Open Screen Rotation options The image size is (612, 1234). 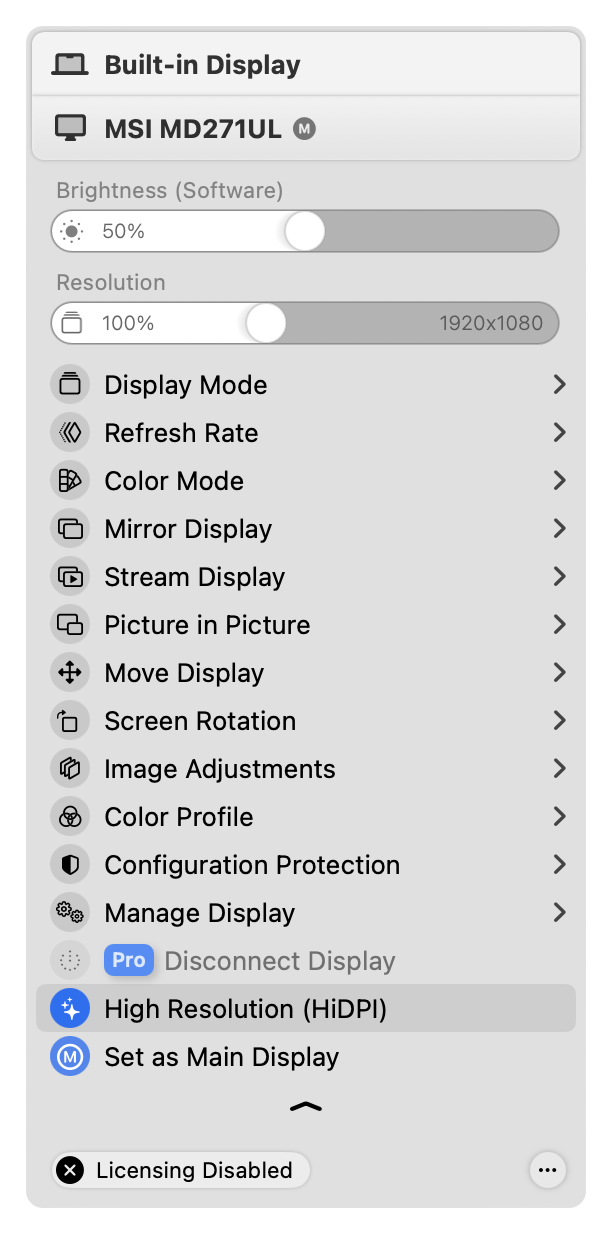pyautogui.click(x=305, y=721)
